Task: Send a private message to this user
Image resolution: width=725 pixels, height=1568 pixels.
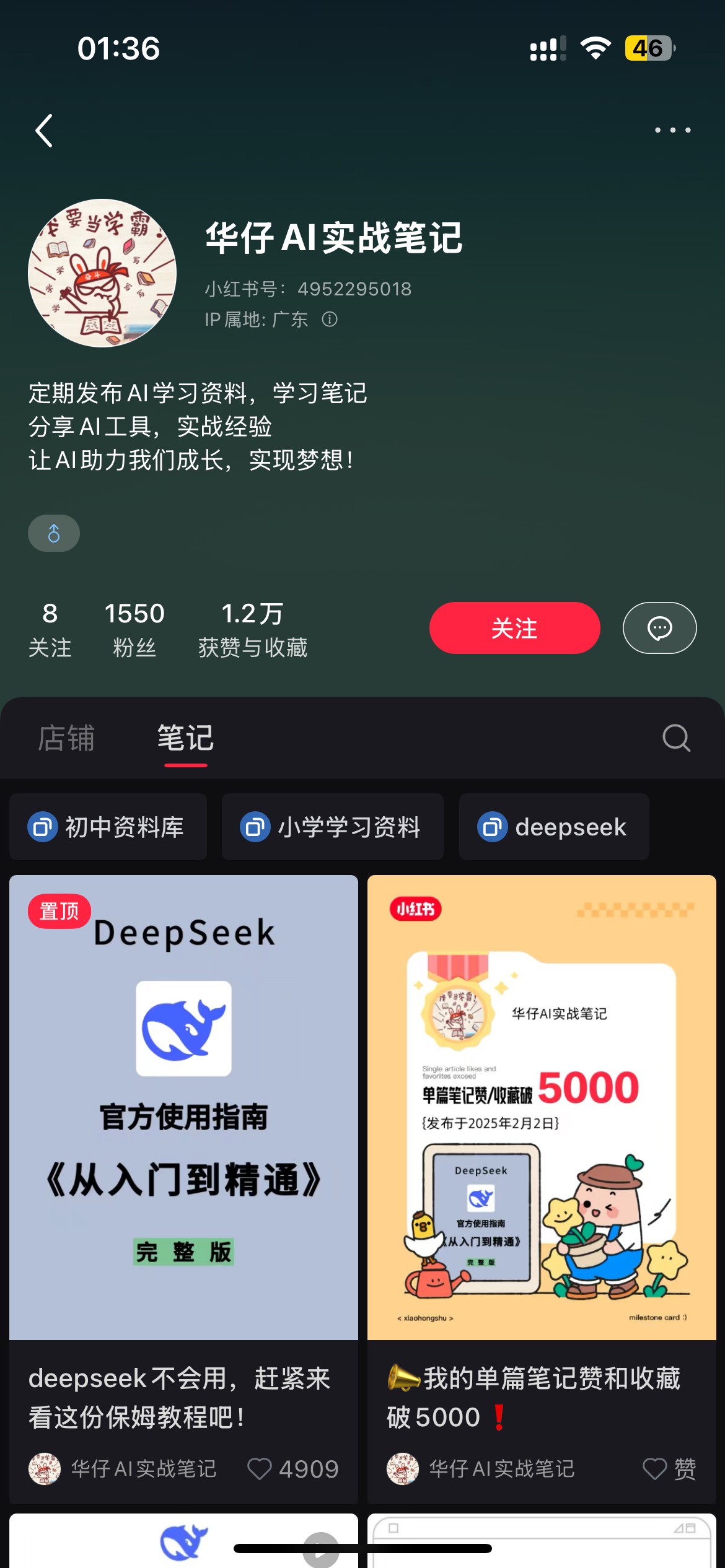Action: (x=659, y=628)
